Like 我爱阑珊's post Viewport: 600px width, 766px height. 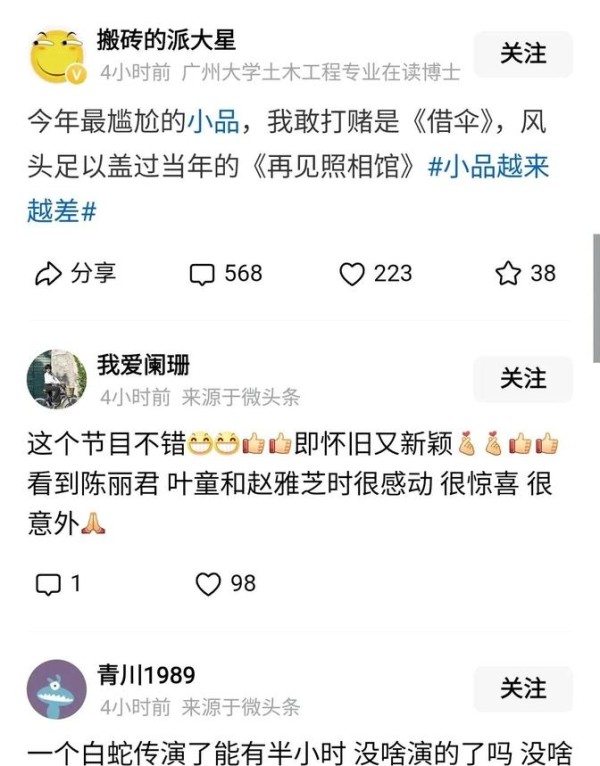click(225, 584)
